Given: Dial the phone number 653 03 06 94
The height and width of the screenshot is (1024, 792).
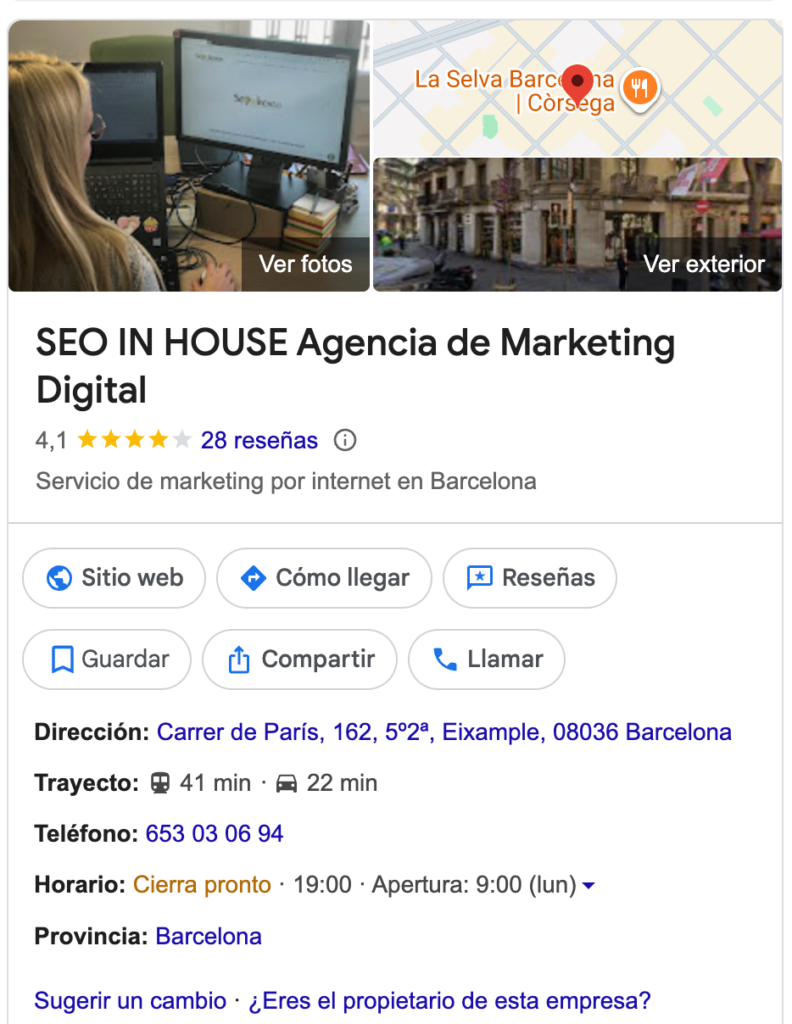Looking at the screenshot, I should pos(214,834).
